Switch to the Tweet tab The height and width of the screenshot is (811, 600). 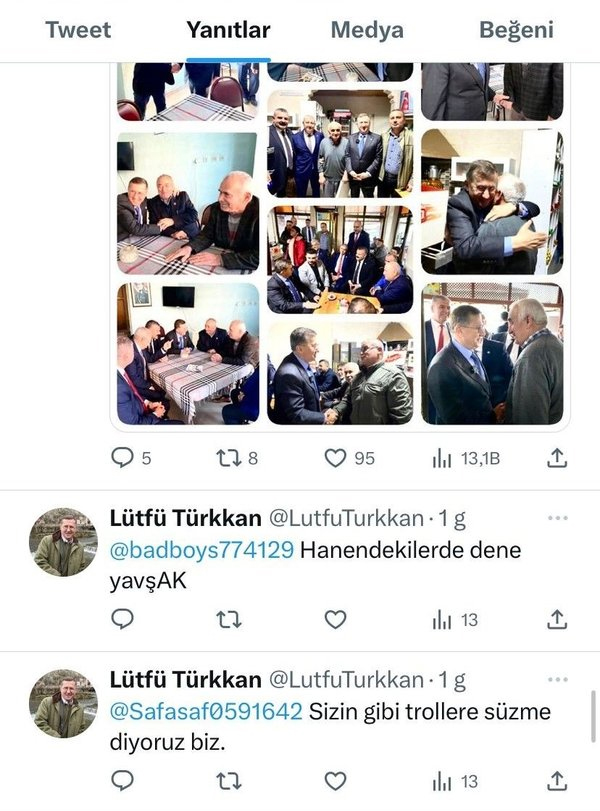tap(78, 30)
